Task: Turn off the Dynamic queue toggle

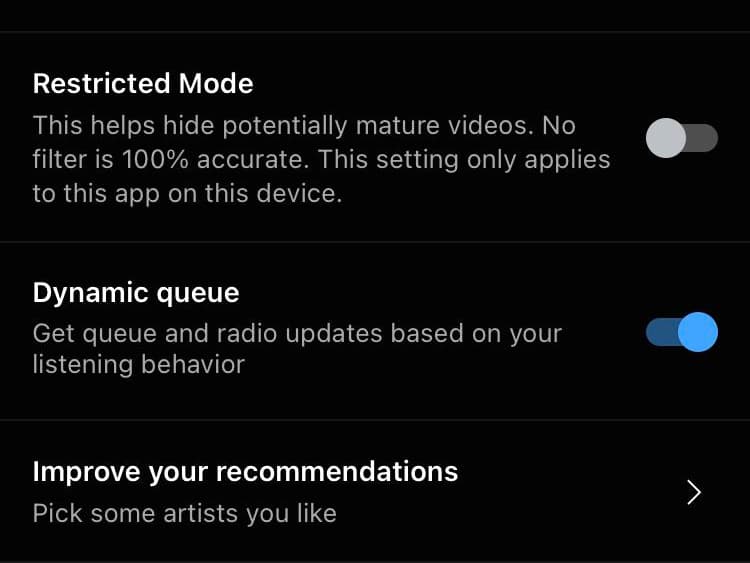Action: (x=682, y=332)
